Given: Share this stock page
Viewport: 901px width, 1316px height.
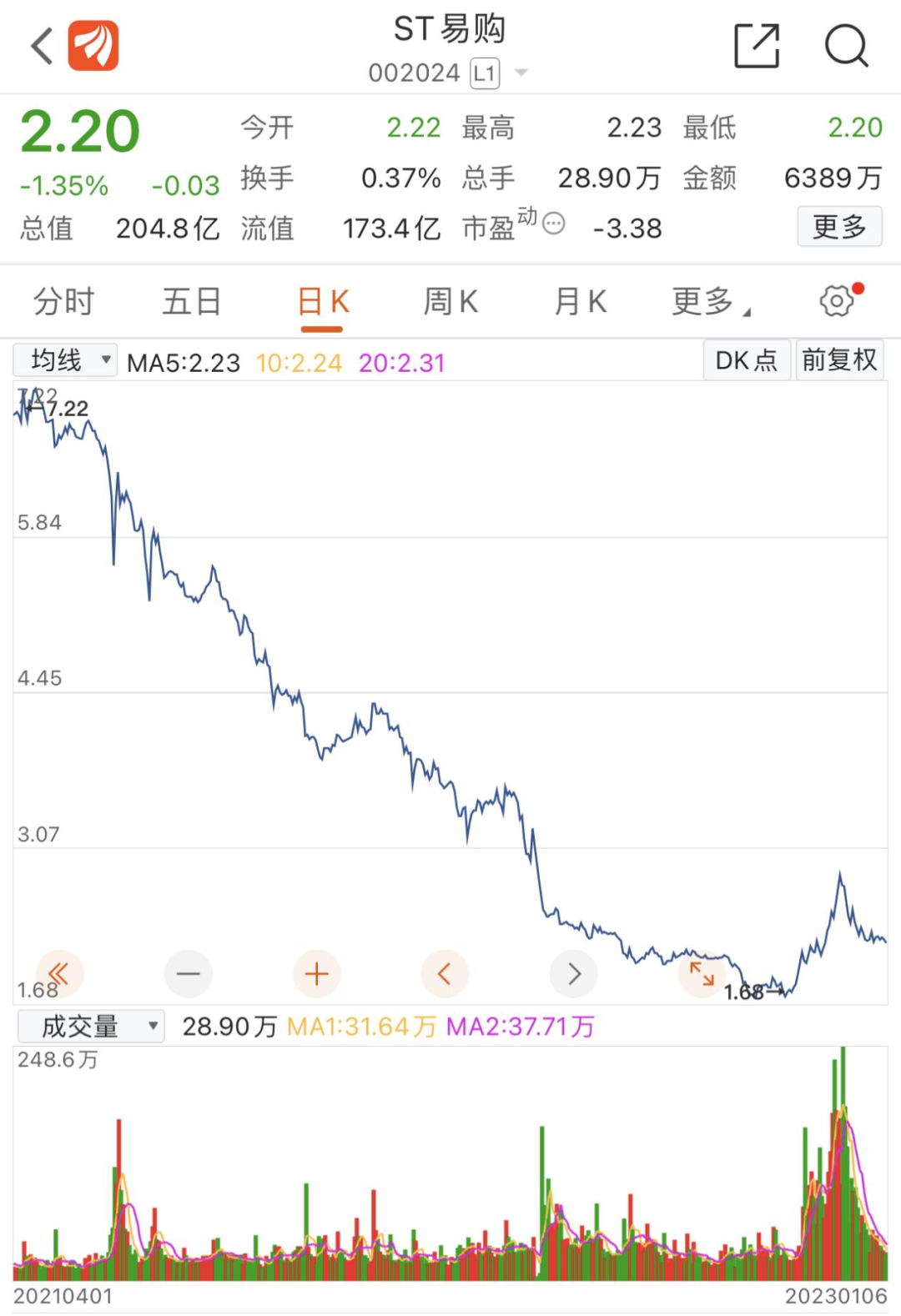Looking at the screenshot, I should 757,46.
